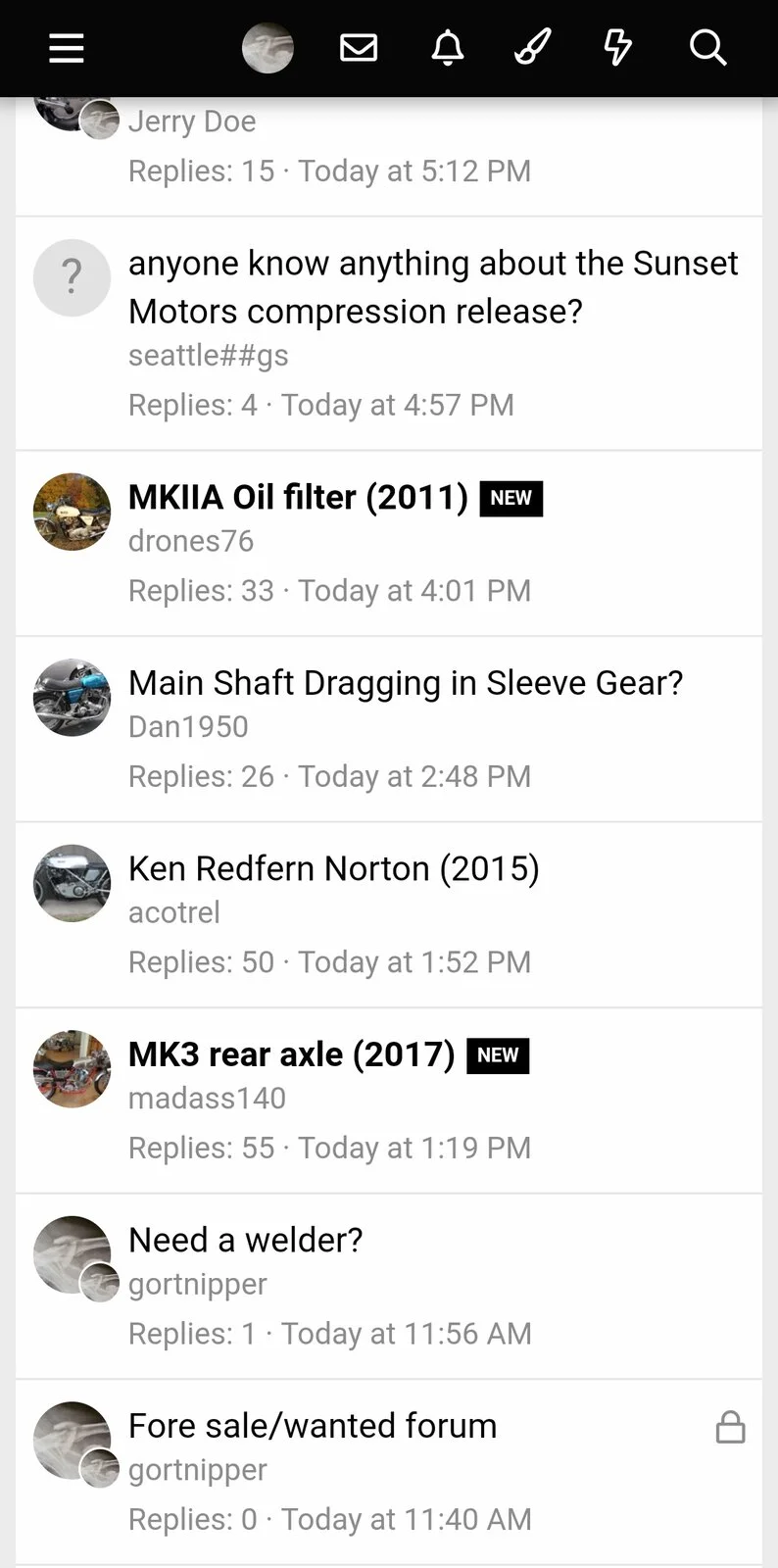This screenshot has width=778, height=1568.
Task: Click the NEW badge on MKIIA Oil filter
Action: tap(510, 498)
